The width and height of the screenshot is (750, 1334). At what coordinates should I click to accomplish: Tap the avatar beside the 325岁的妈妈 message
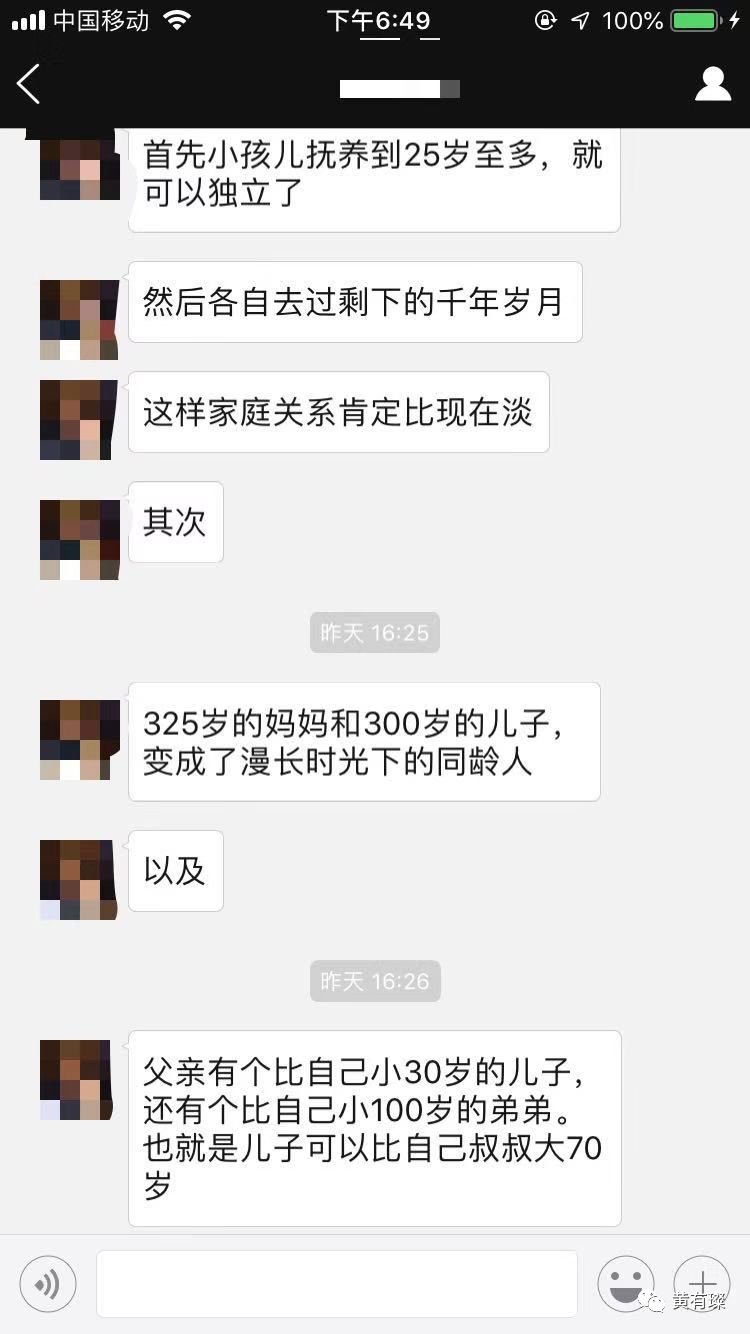78,740
